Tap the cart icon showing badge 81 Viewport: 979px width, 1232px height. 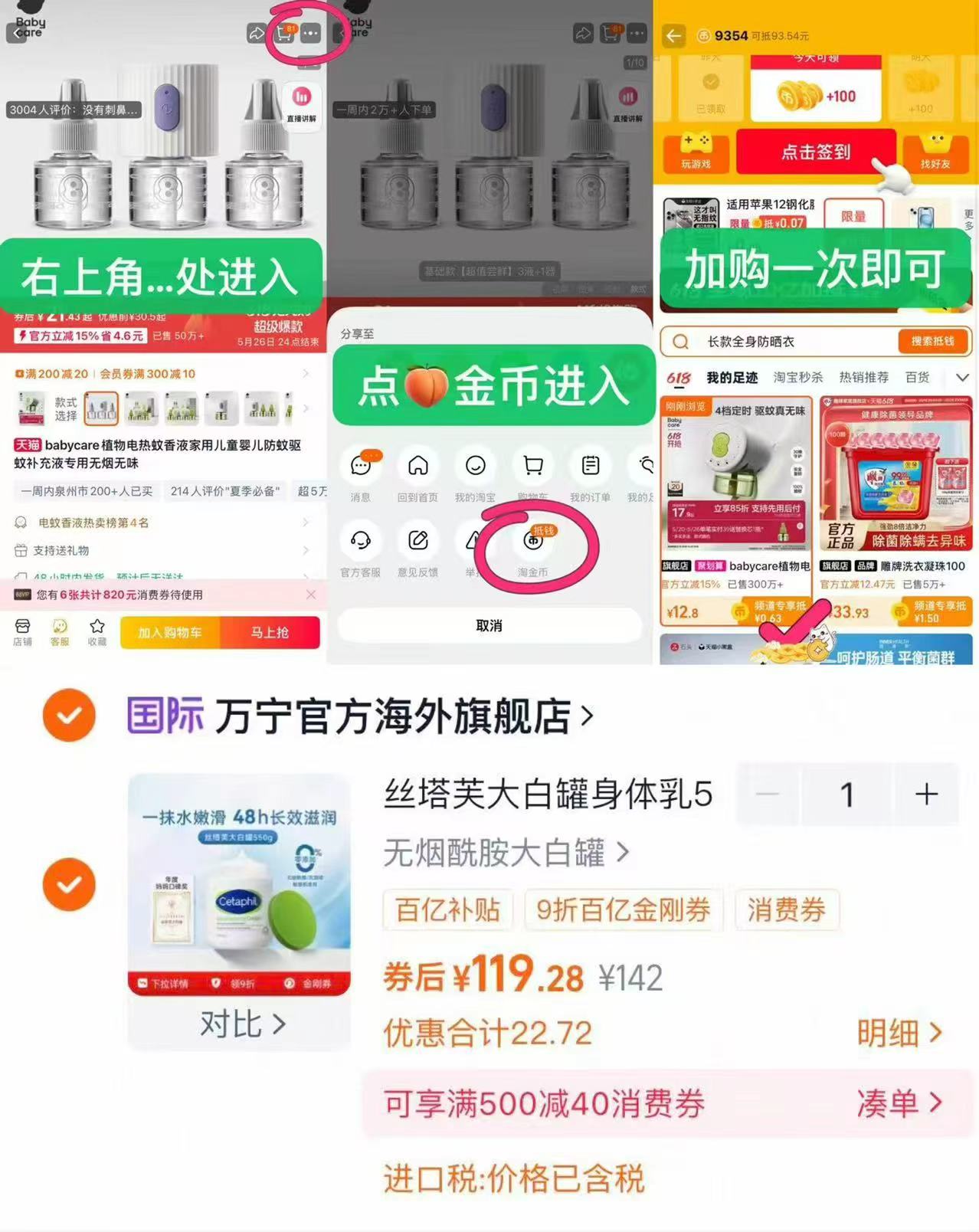[x=284, y=34]
